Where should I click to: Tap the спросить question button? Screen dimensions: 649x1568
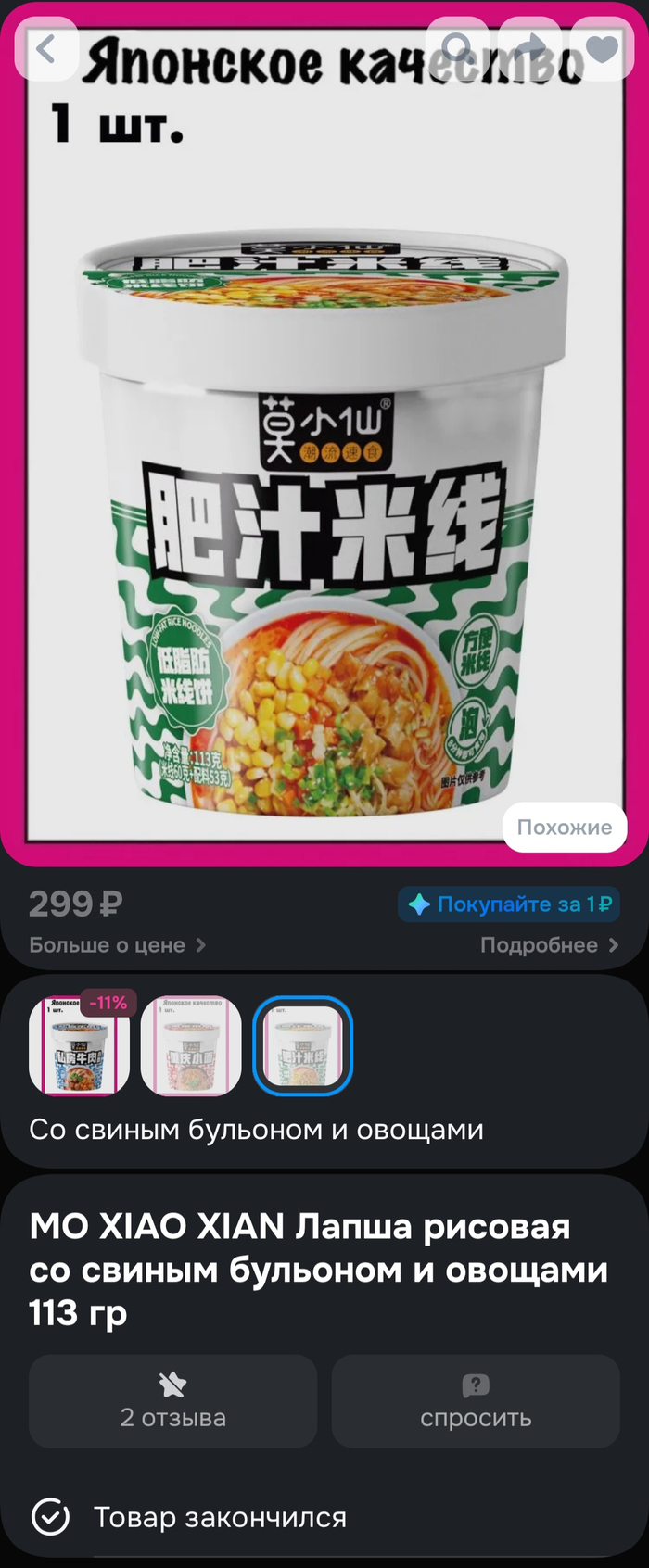pos(476,1401)
